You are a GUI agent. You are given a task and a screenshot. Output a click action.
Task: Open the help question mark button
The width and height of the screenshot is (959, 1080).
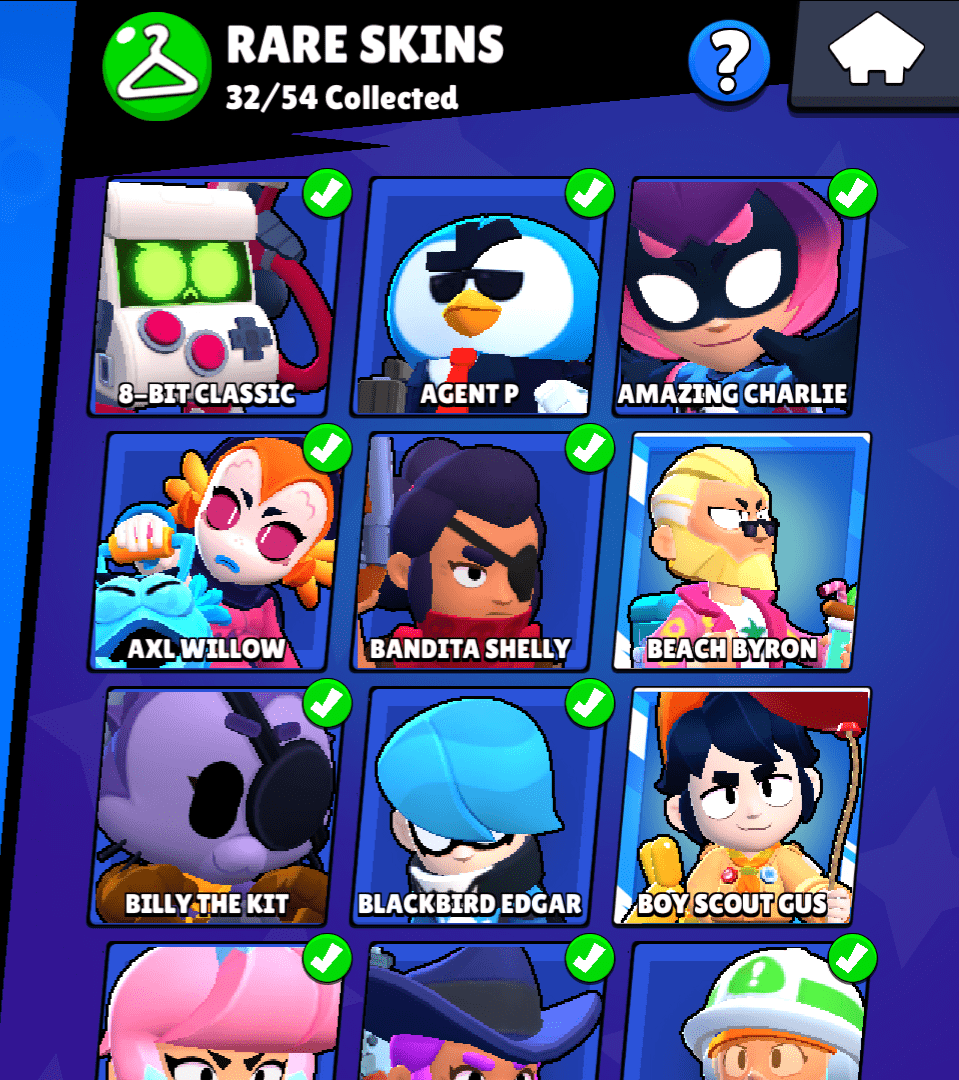(x=730, y=61)
